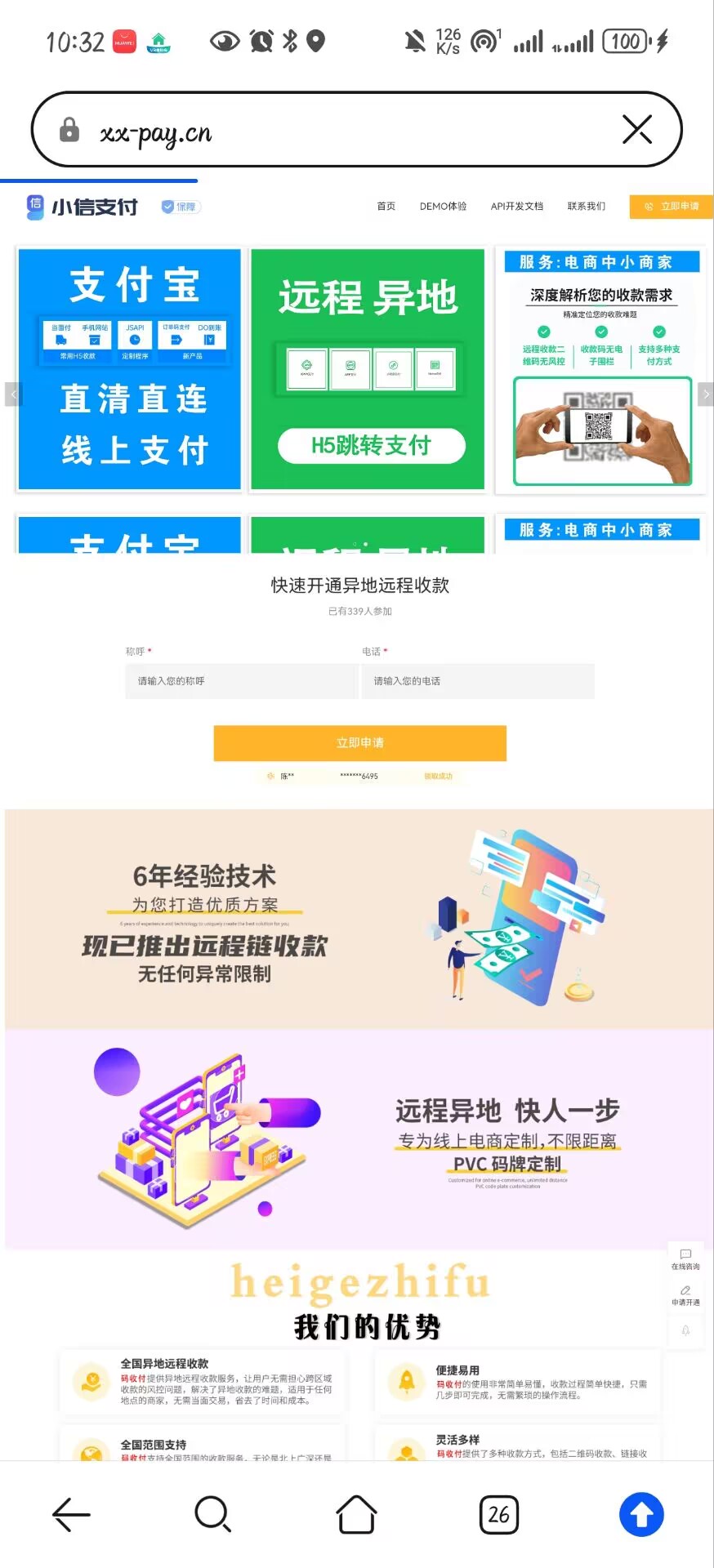Show the previous carousel slide
Screen dimensions: 714x1568
tap(13, 394)
